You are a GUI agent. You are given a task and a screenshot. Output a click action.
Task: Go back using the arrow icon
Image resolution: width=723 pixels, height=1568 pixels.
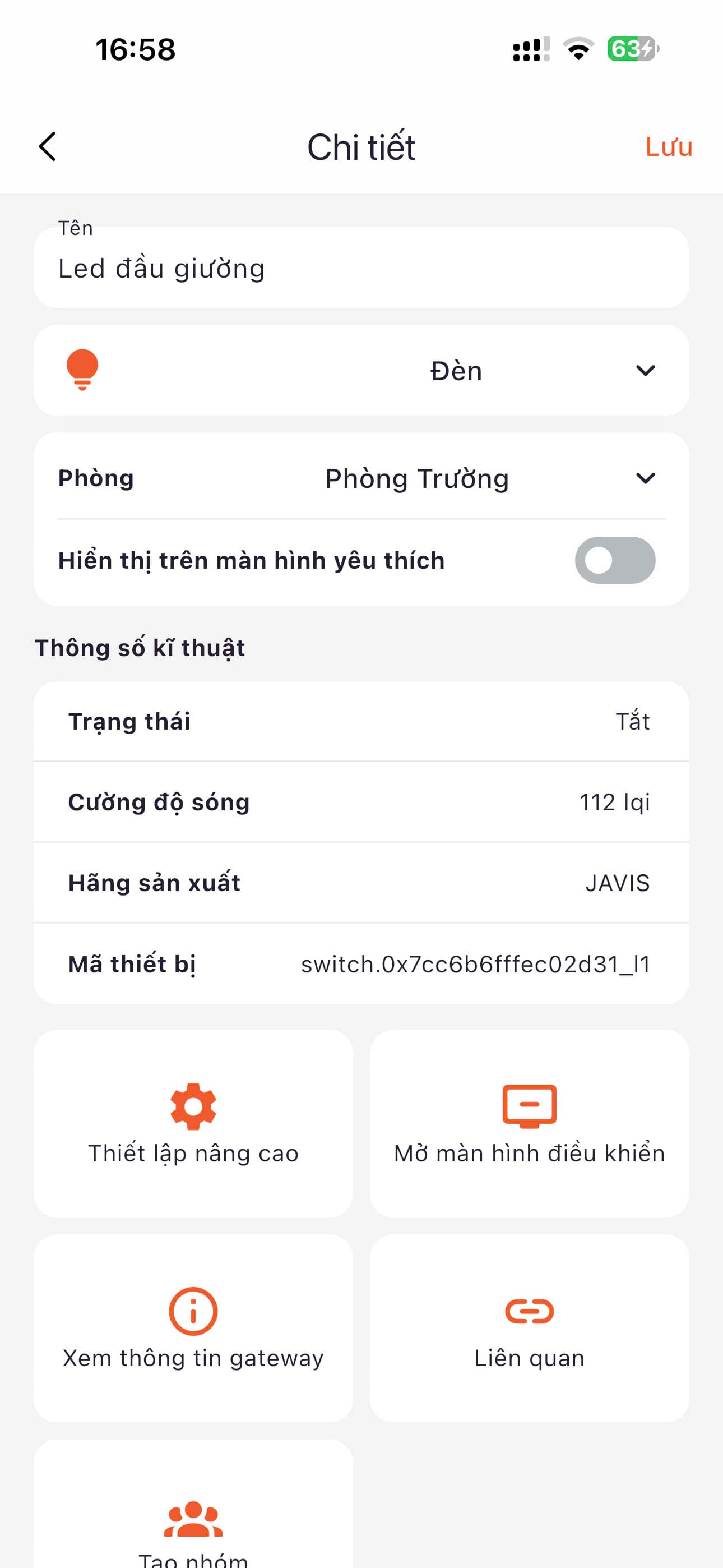point(48,147)
